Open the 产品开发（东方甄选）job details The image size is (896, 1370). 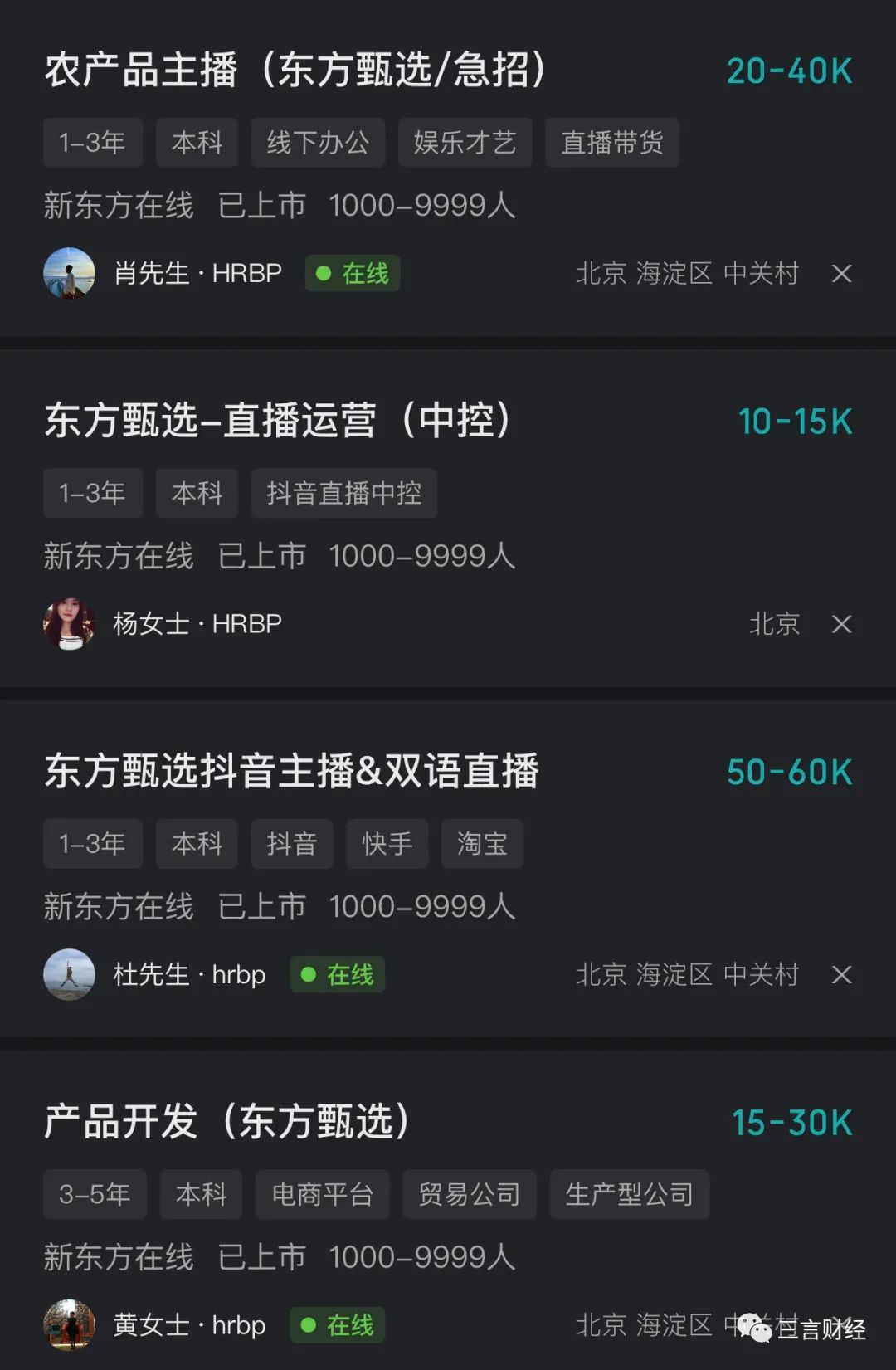[228, 1122]
